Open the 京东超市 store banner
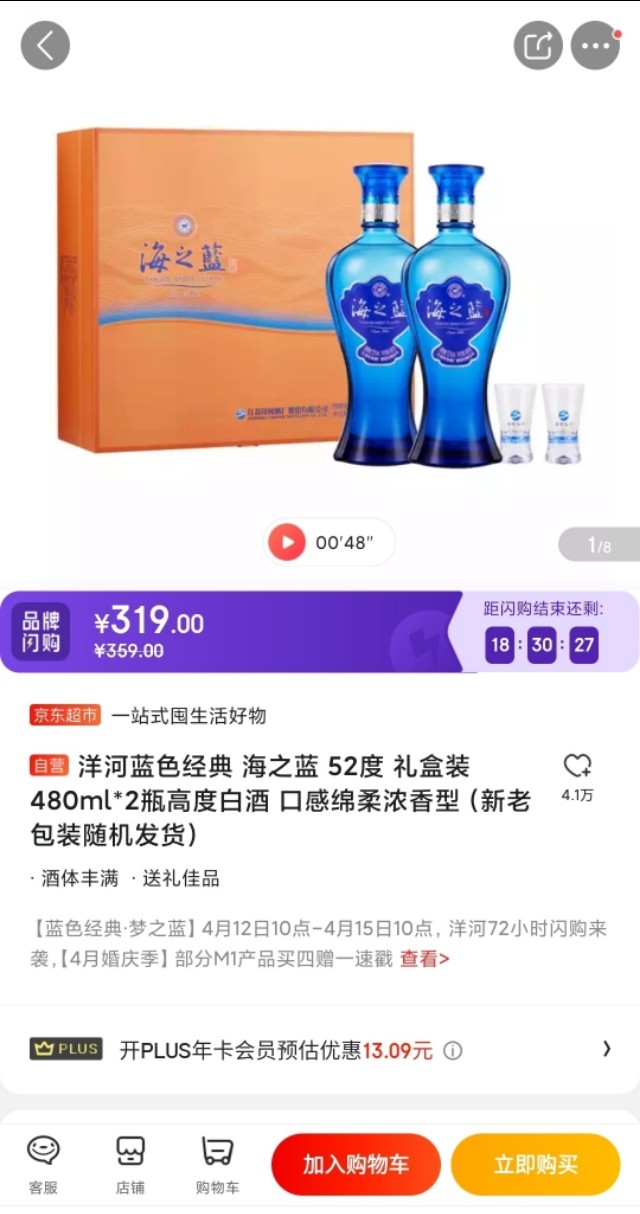Viewport: 640px width, 1214px height. (66, 715)
